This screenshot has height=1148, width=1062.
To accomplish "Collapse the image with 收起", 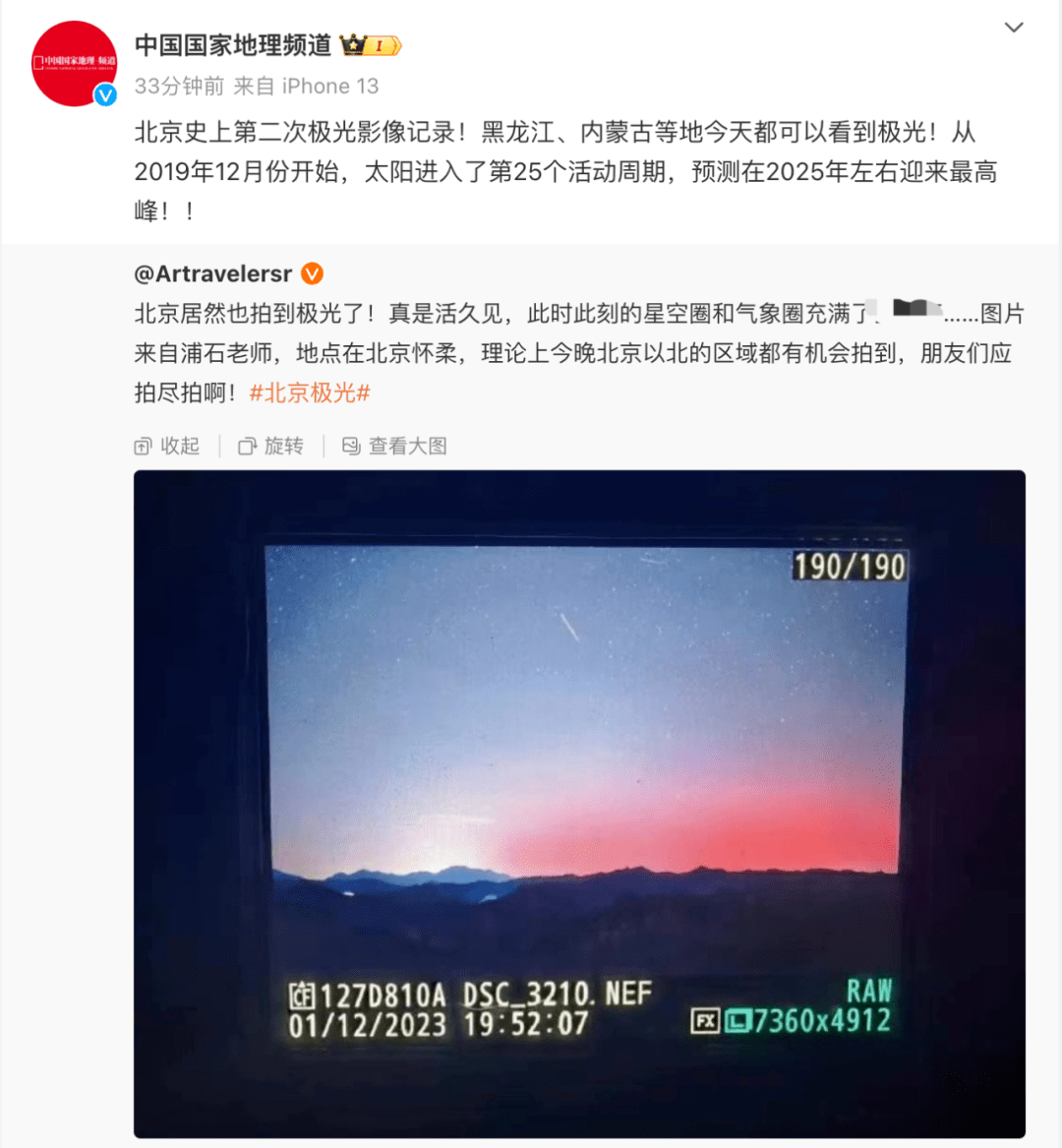I will tap(167, 447).
